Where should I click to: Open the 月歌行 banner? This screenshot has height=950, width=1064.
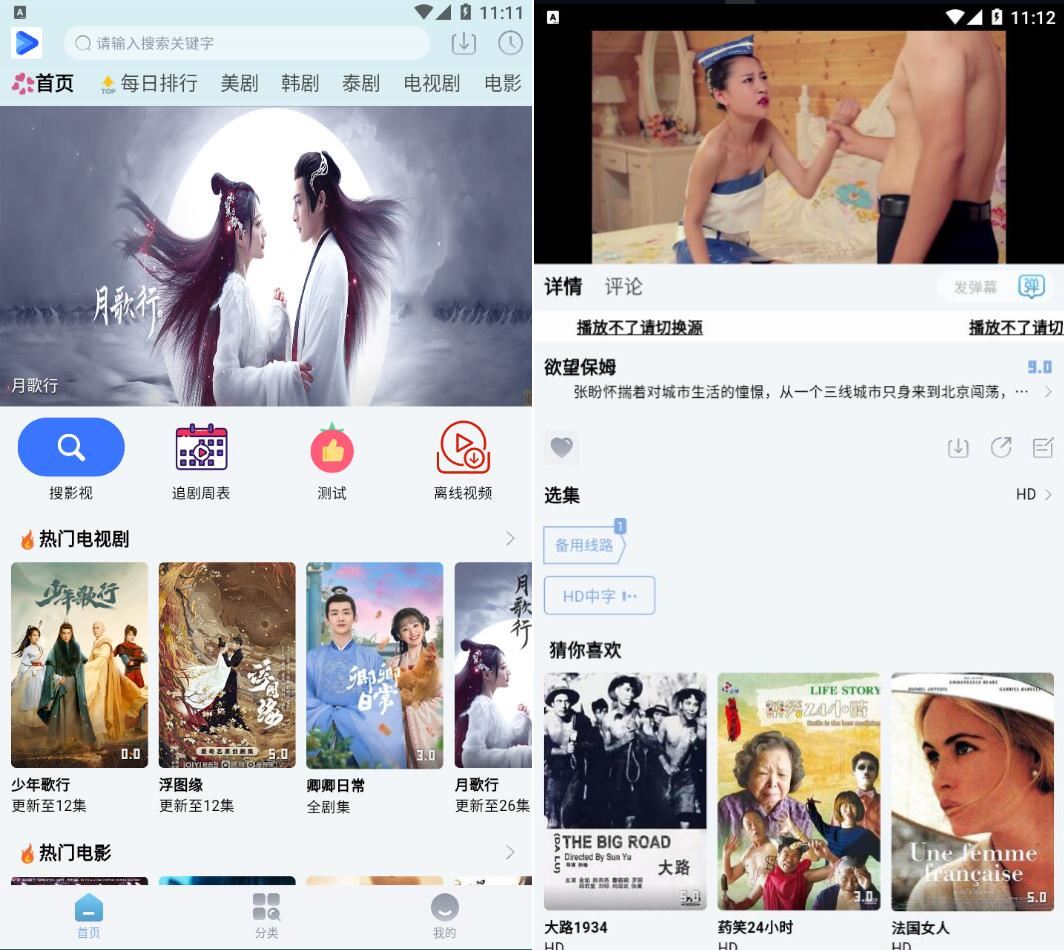(266, 255)
